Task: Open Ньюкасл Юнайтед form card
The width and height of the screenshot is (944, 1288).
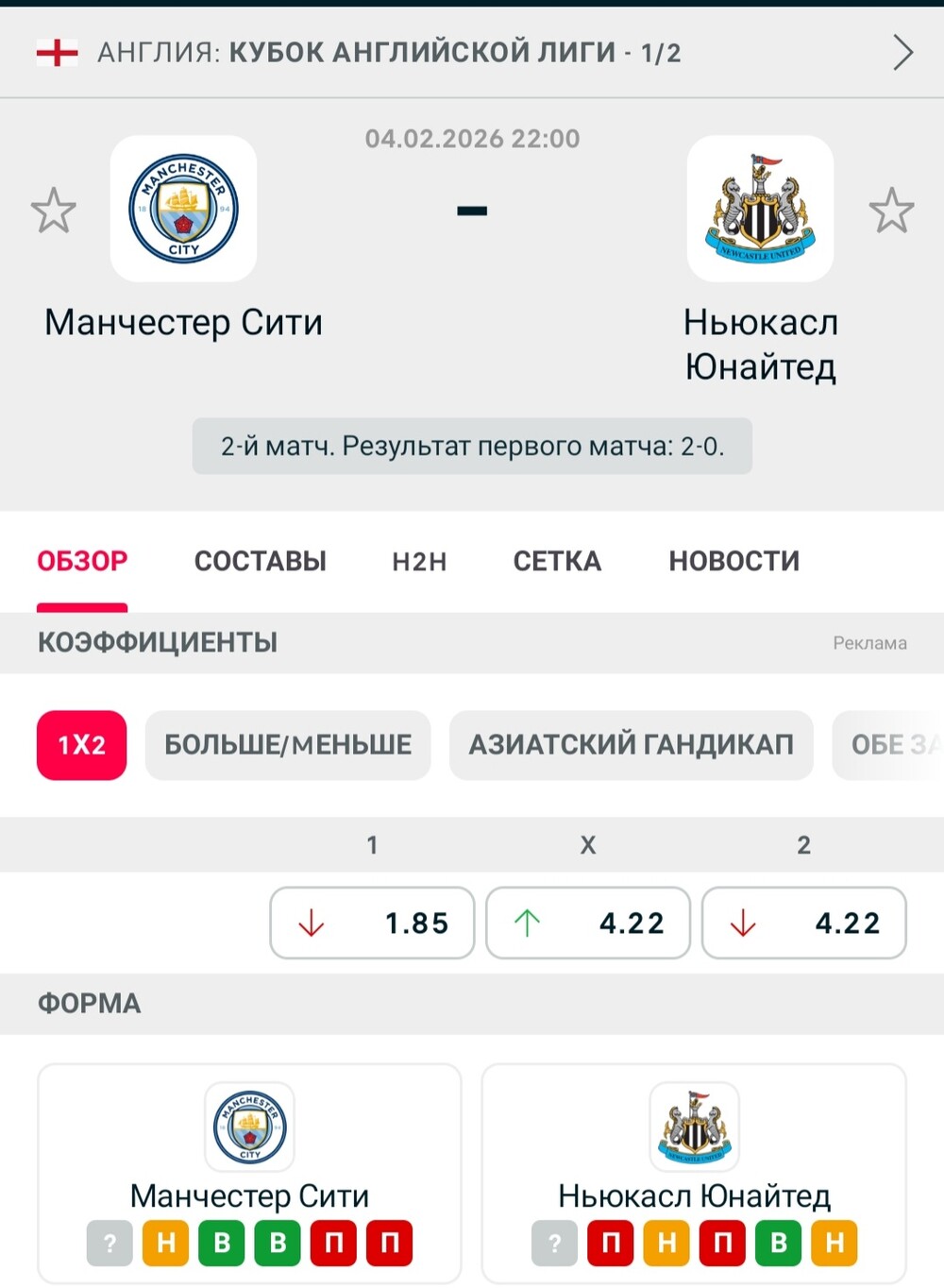Action: point(694,1171)
